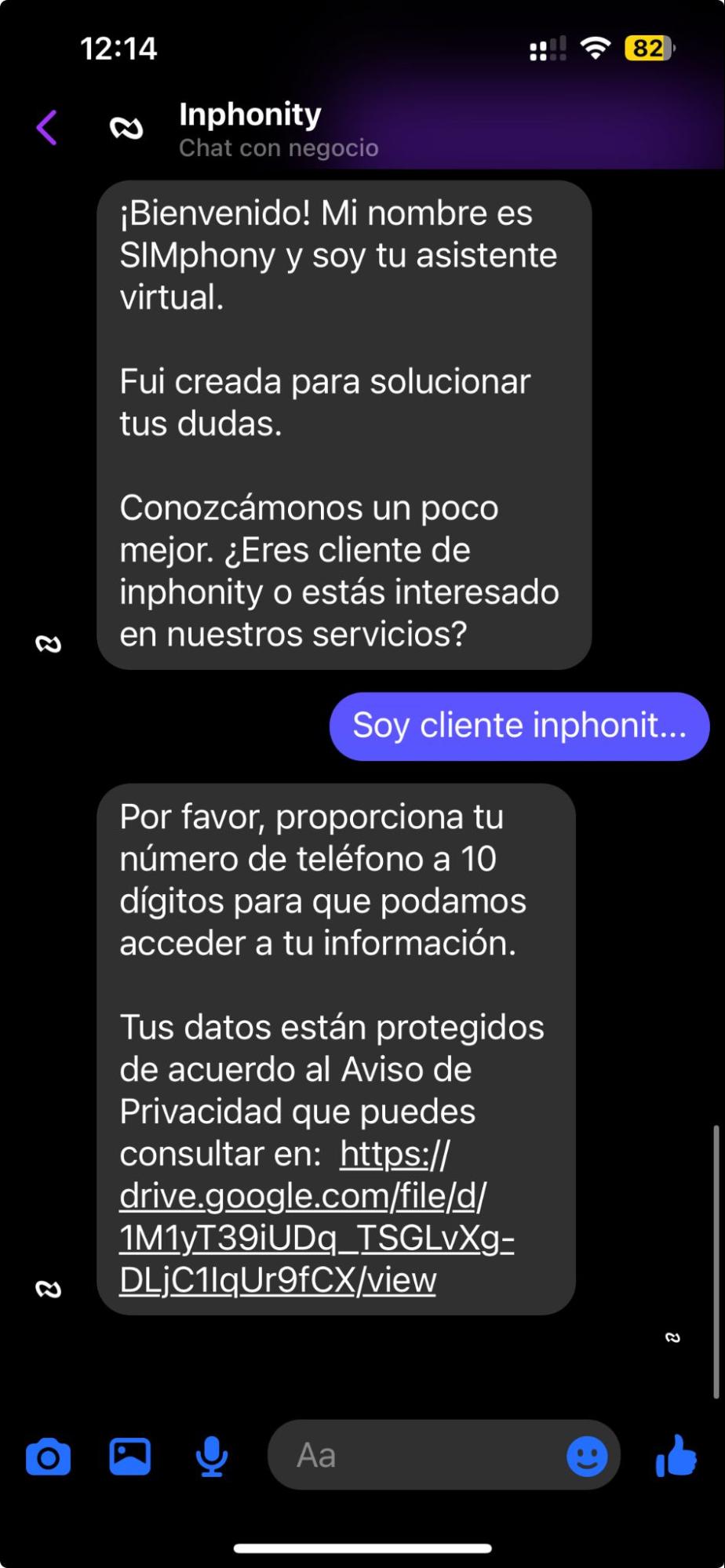725x1568 pixels.
Task: Send a thumbs-up like
Action: pos(676,1456)
